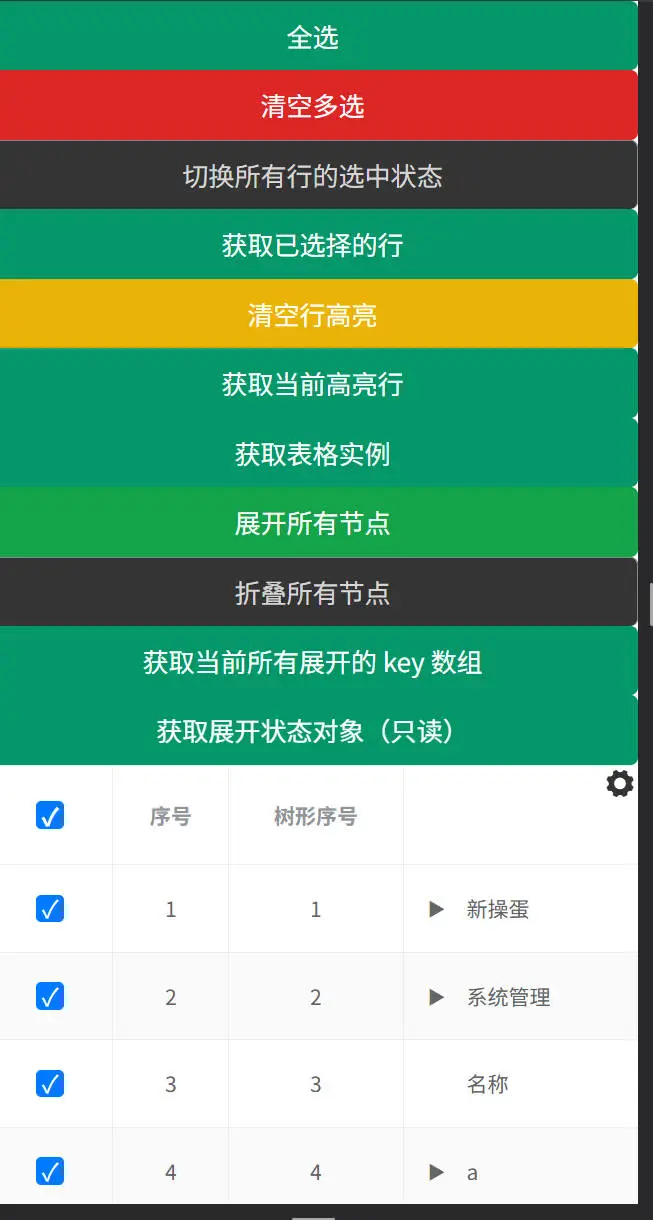Tap the 全选 button
653x1220 pixels.
[x=313, y=38]
